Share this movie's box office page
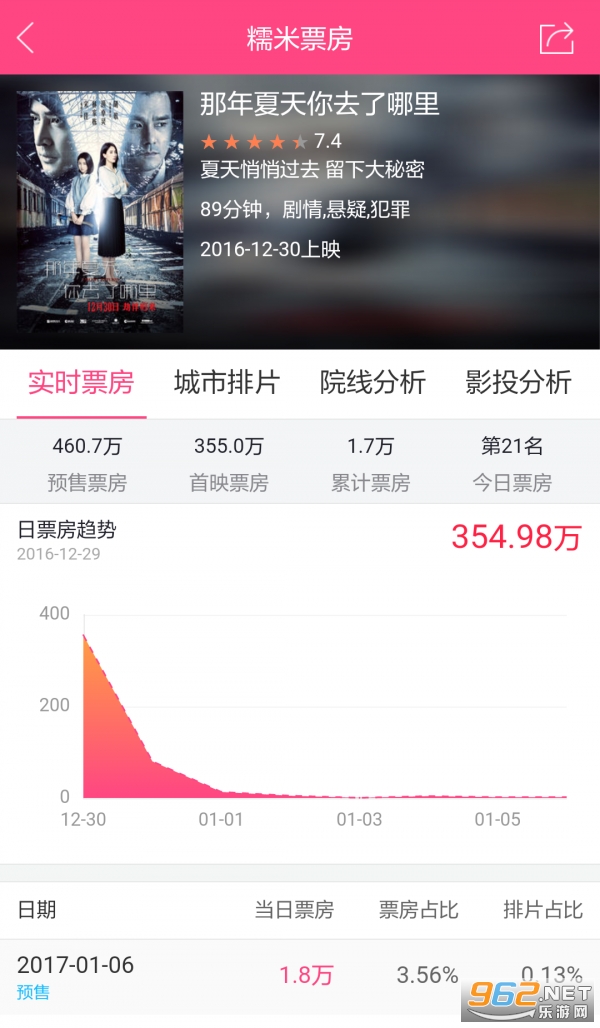Image resolution: width=600 pixels, height=1028 pixels. click(x=556, y=38)
